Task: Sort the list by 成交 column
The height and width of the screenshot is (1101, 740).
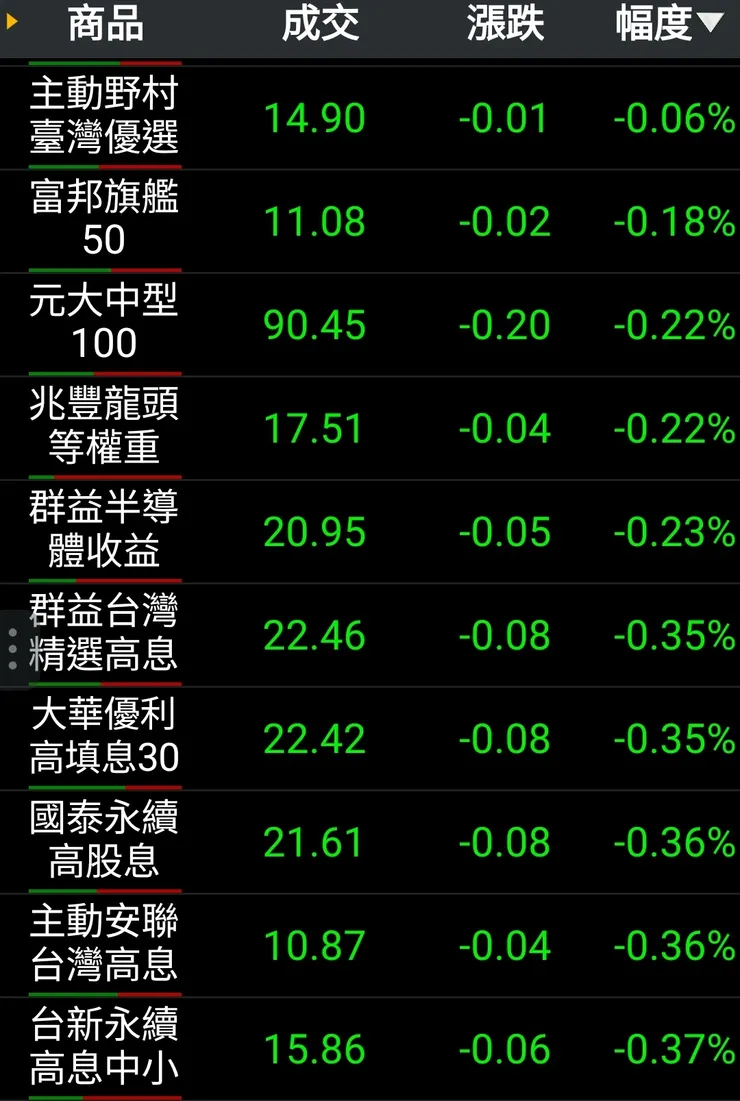Action: coord(320,25)
